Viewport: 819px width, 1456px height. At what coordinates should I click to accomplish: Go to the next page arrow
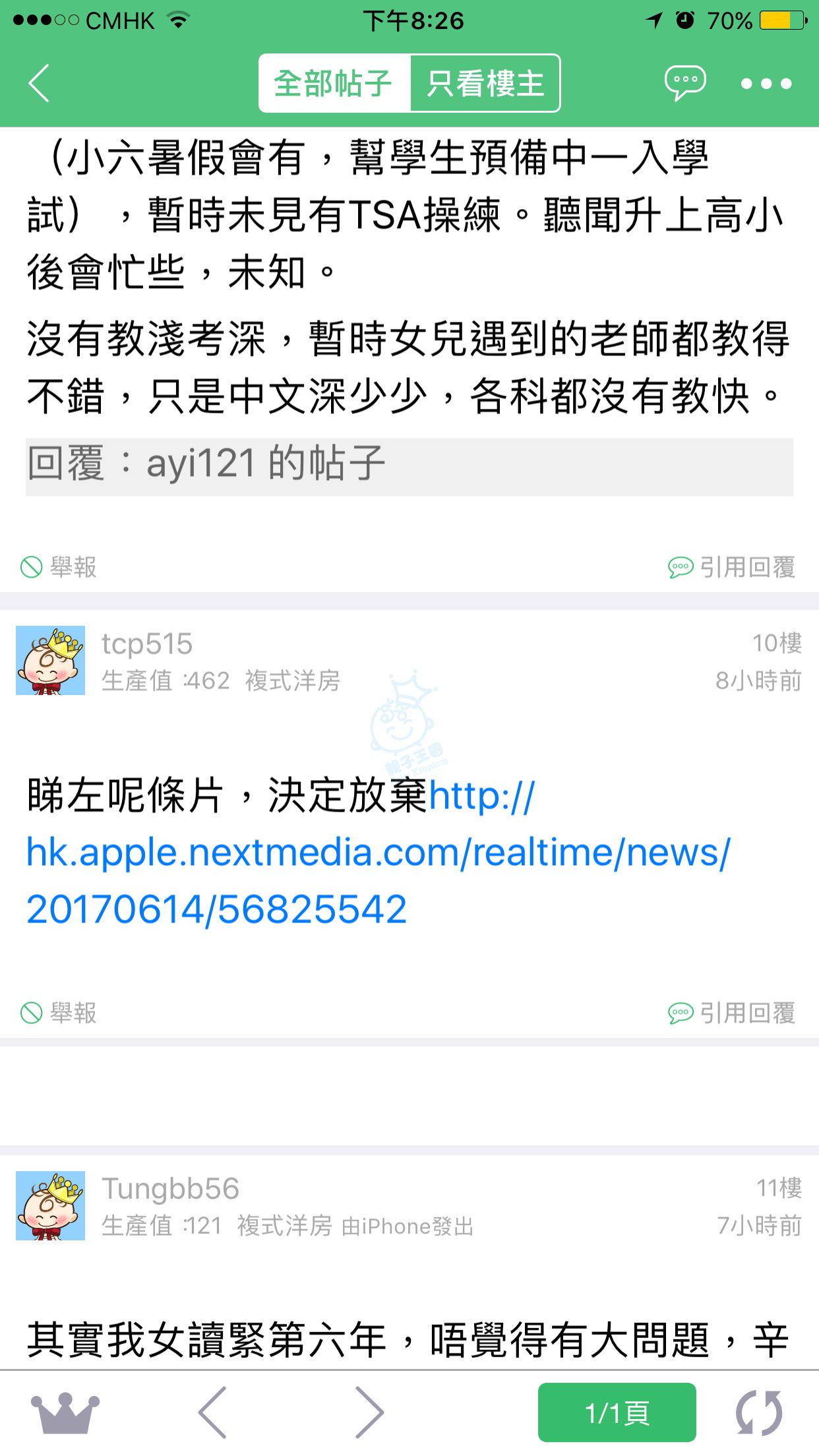pos(369,1412)
